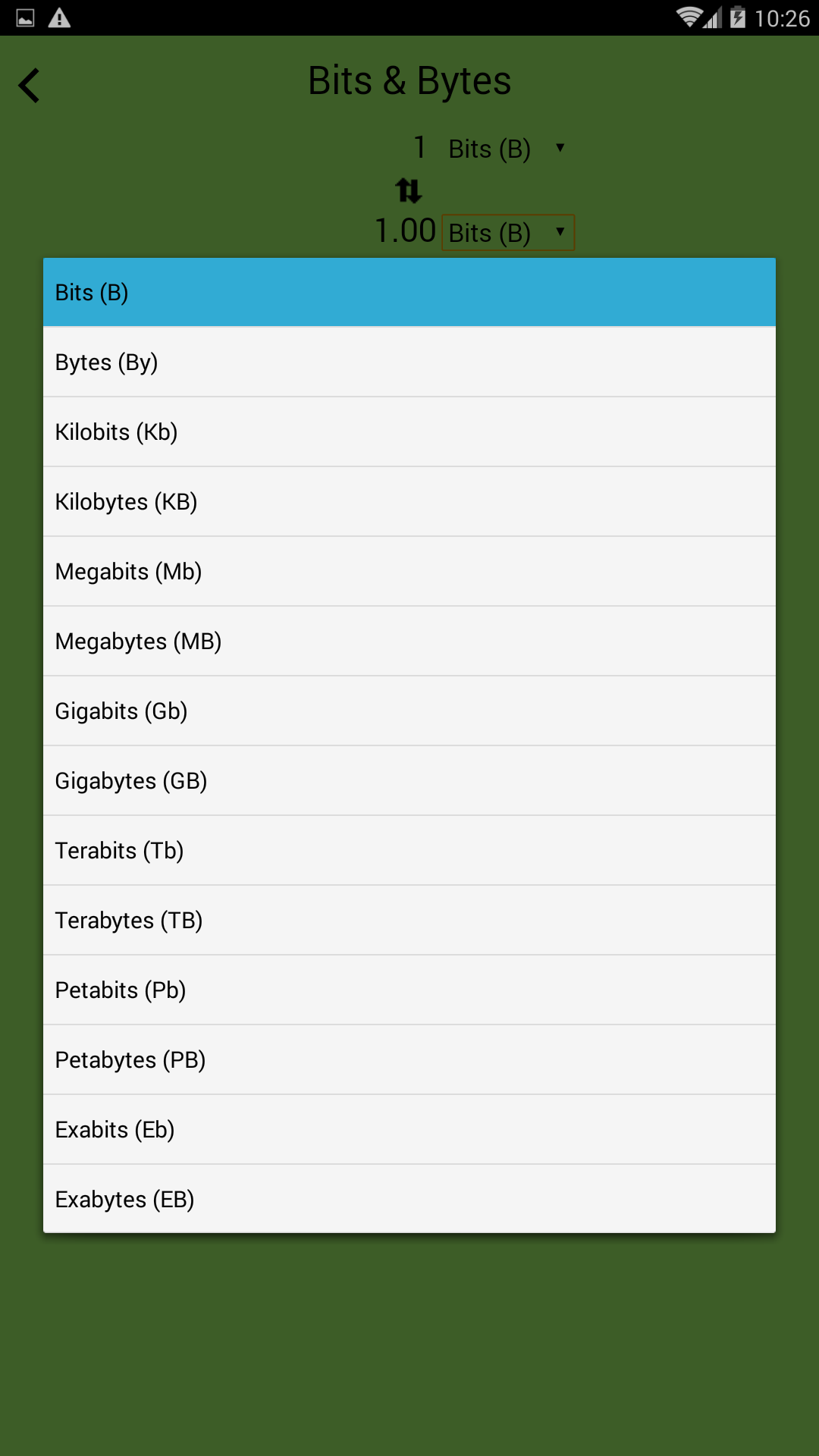Choose Gigabytes (GB) from the list

[x=409, y=781]
